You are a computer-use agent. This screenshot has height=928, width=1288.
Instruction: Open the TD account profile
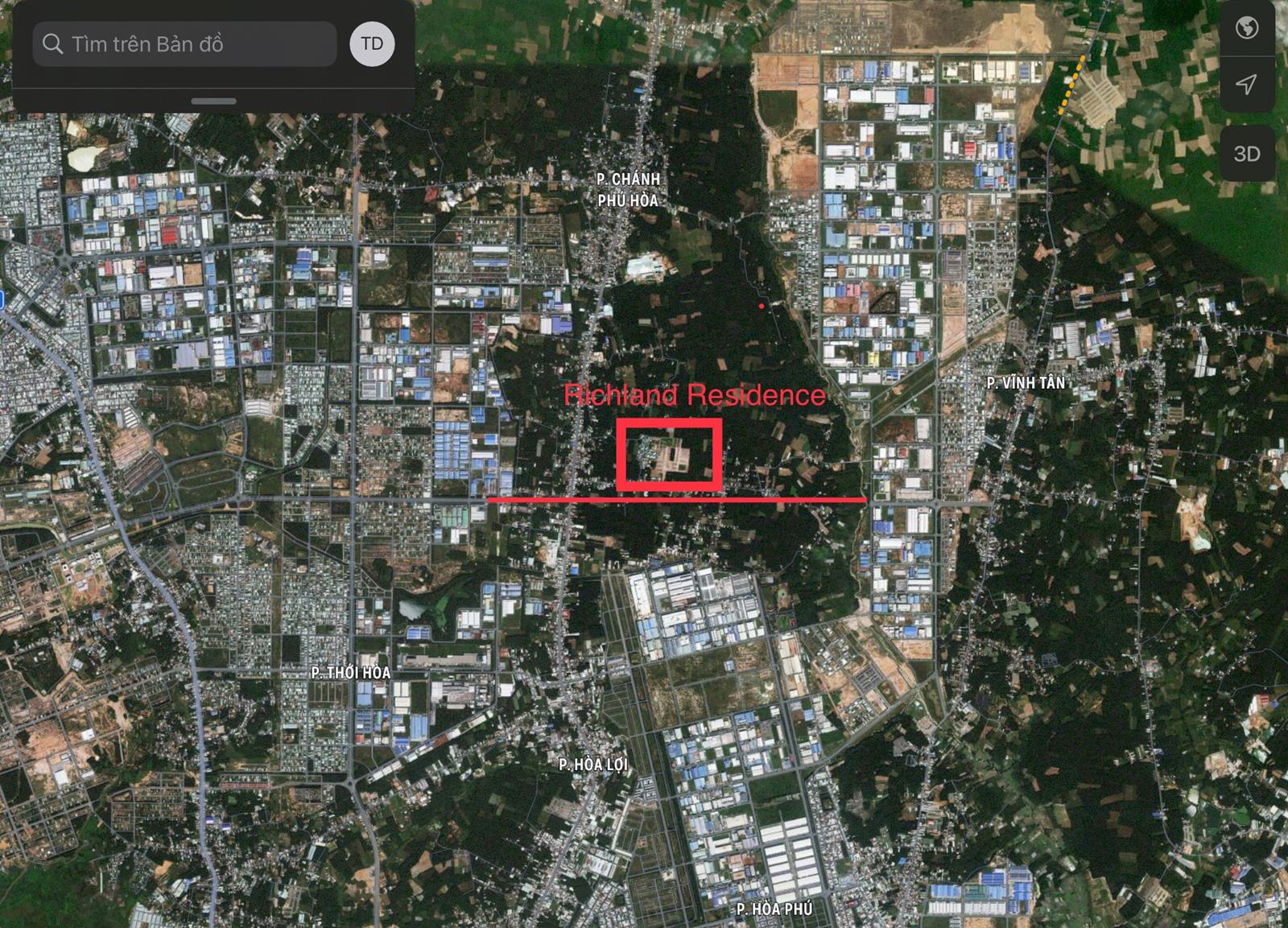coord(372,43)
